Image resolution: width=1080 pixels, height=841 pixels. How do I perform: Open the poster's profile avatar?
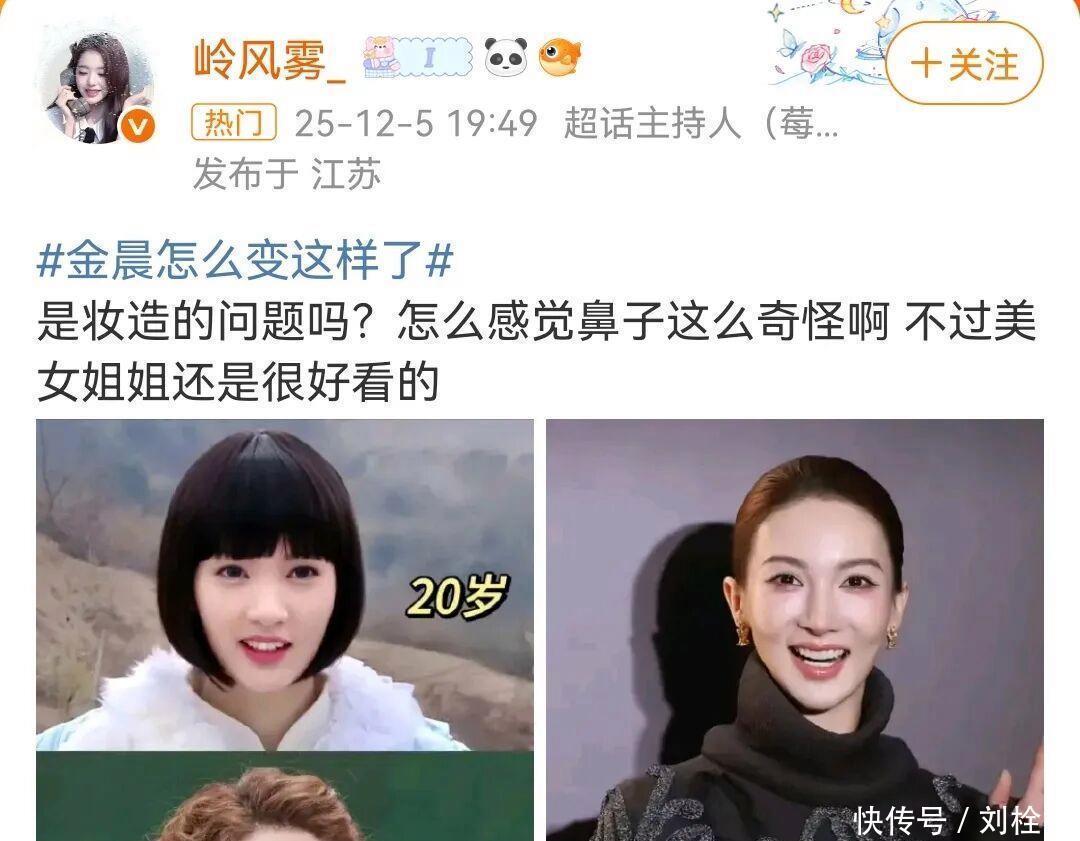point(96,86)
